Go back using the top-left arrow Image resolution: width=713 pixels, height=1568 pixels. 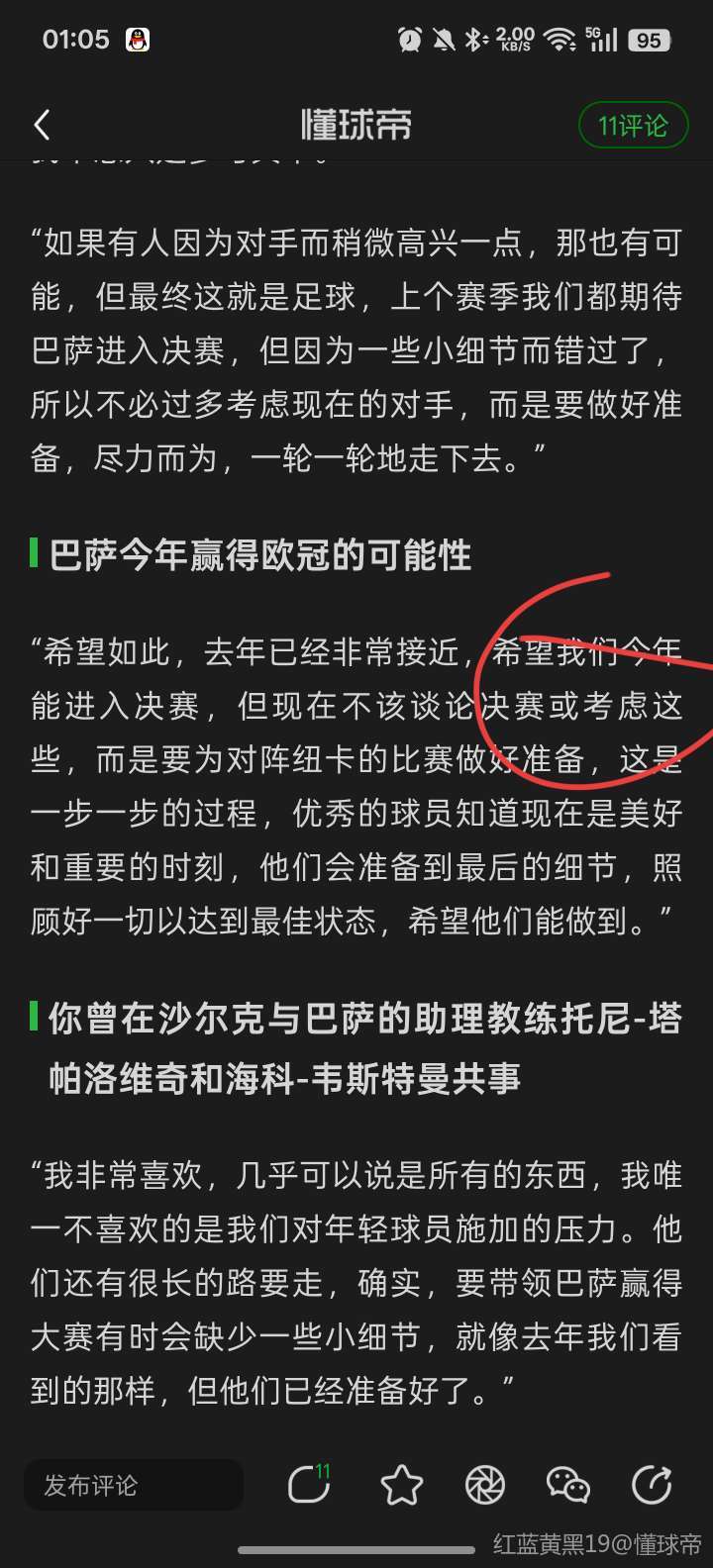tap(42, 126)
